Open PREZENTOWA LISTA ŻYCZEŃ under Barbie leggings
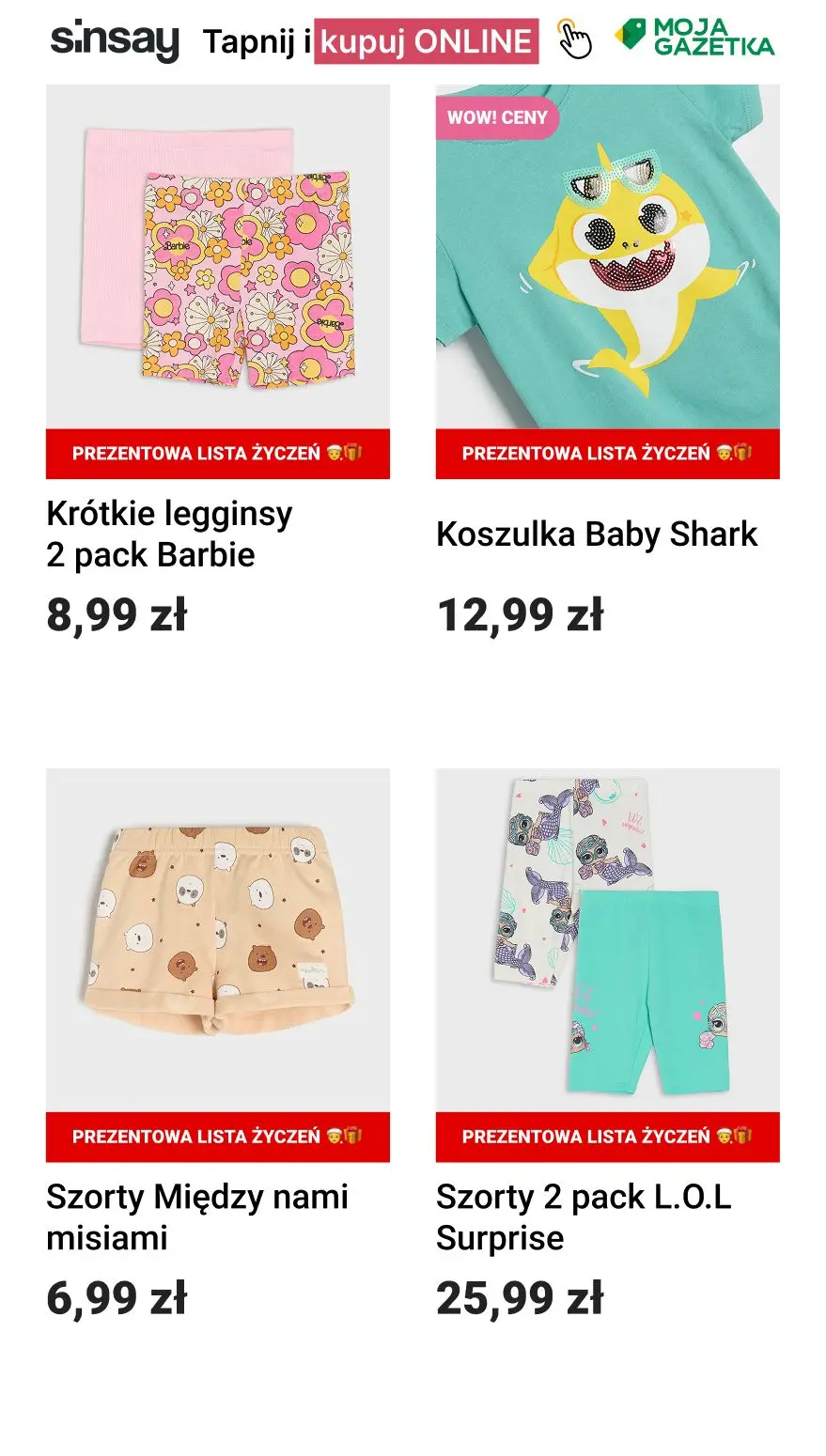Image resolution: width=826 pixels, height=1456 pixels. (x=218, y=454)
